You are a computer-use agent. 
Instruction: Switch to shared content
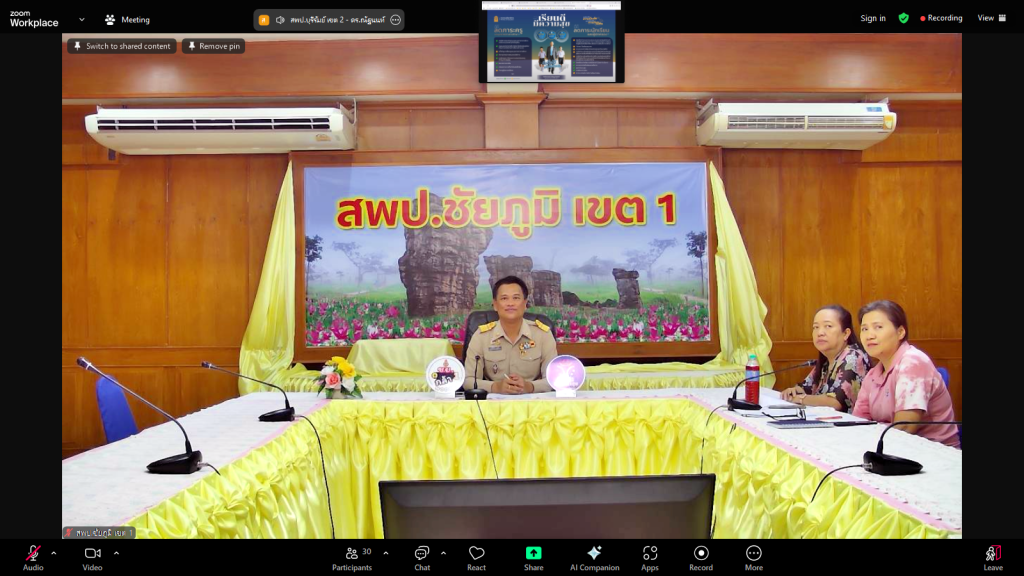click(122, 46)
